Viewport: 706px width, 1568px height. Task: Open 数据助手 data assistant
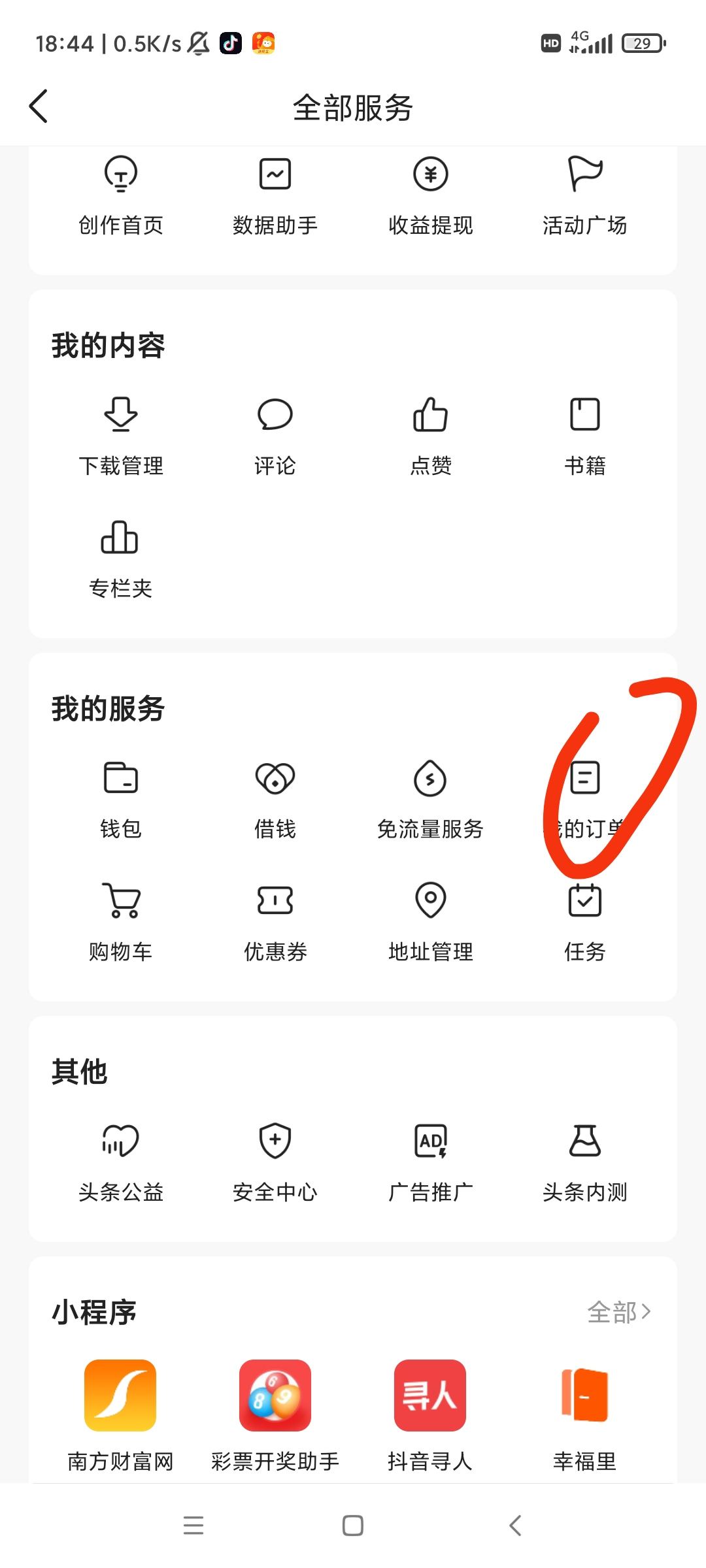275,196
